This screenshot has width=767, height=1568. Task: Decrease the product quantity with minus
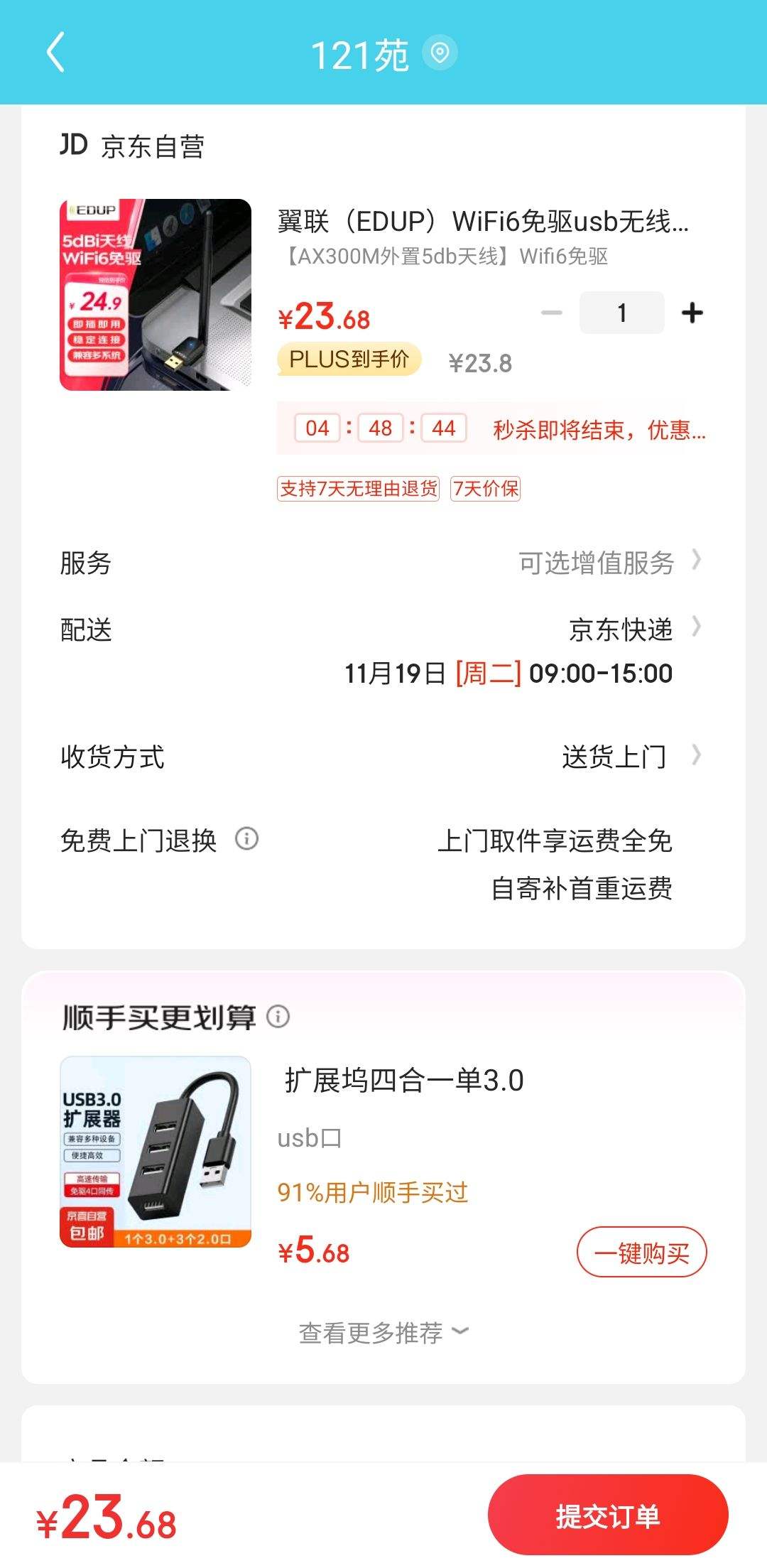click(x=551, y=313)
